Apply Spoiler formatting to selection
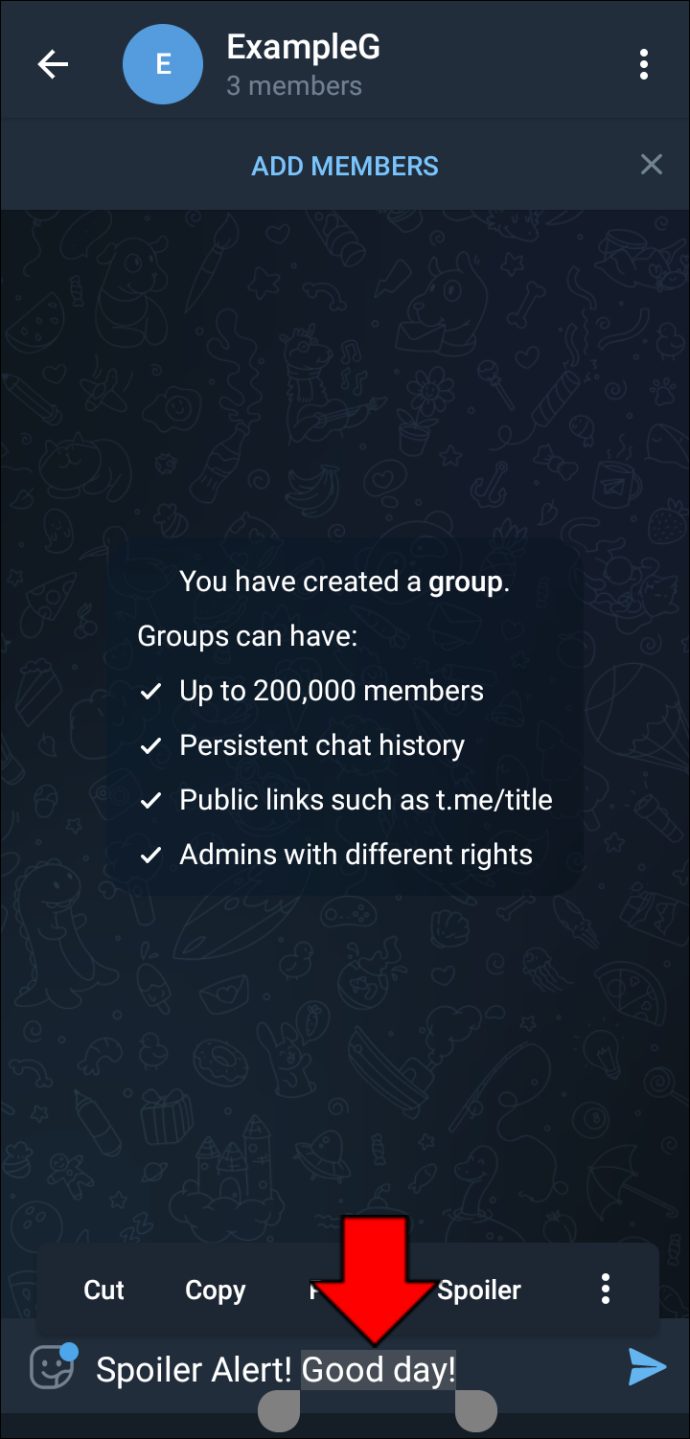 (481, 1290)
